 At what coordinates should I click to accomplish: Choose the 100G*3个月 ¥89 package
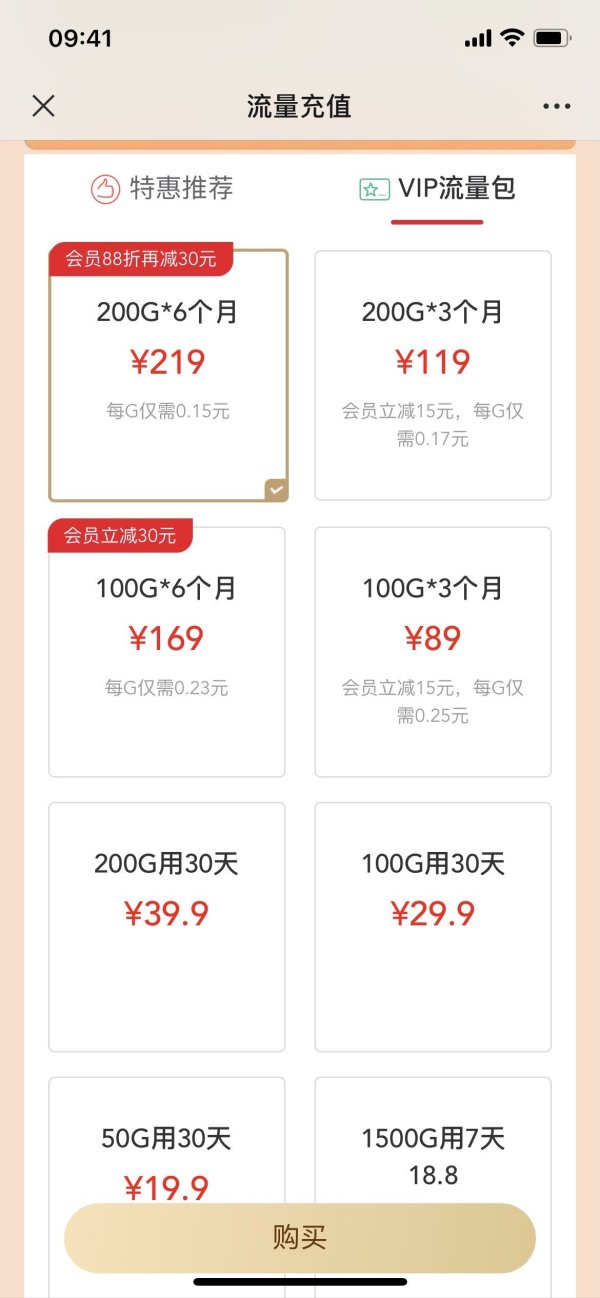tap(433, 652)
